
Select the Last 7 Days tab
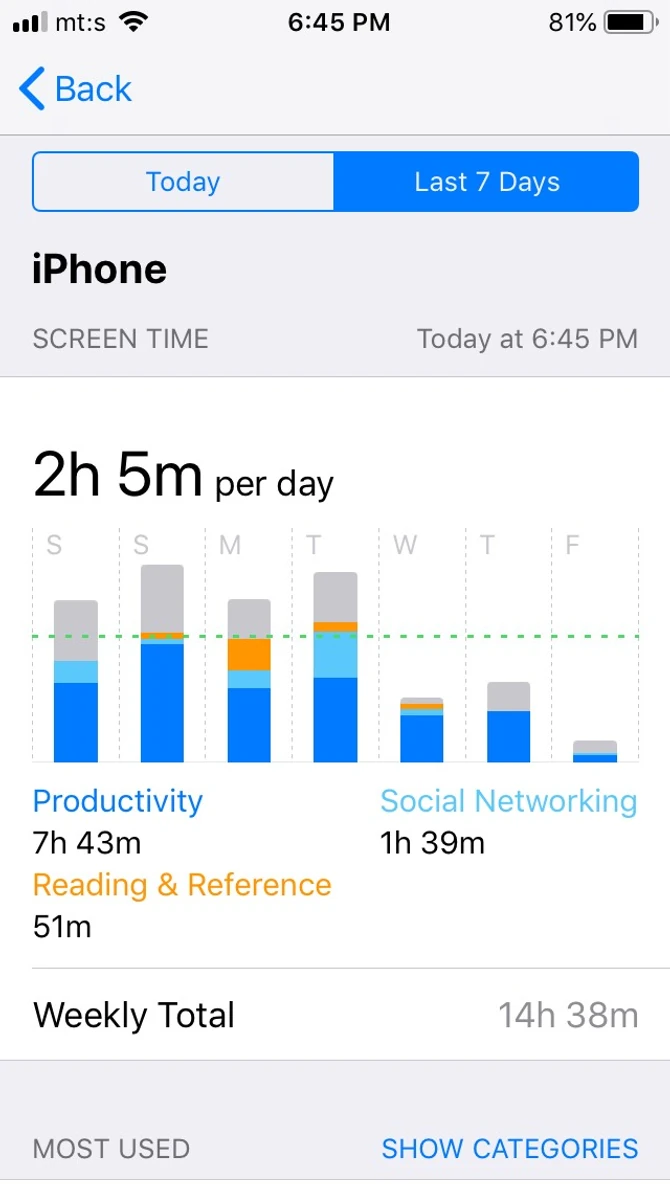click(486, 182)
